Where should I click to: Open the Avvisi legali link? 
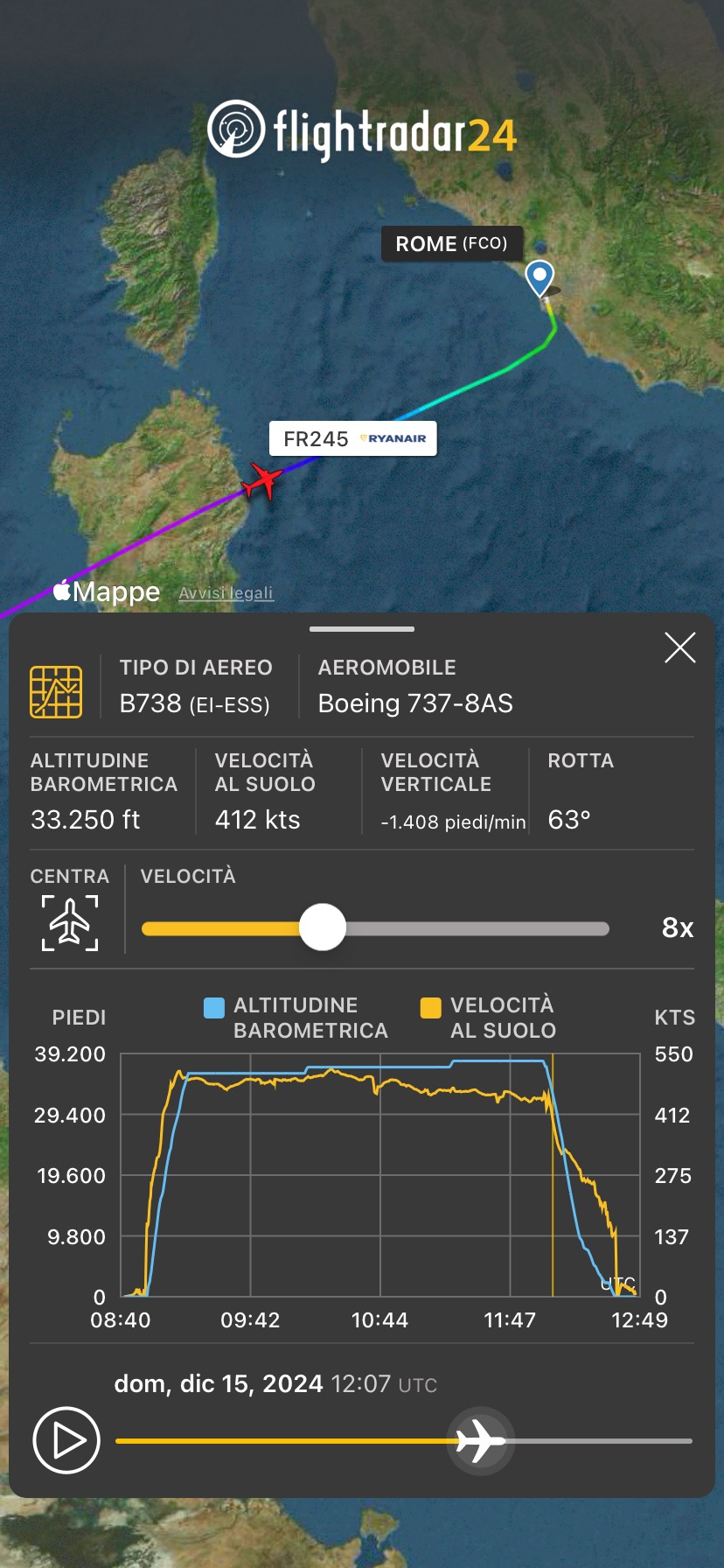(x=226, y=593)
